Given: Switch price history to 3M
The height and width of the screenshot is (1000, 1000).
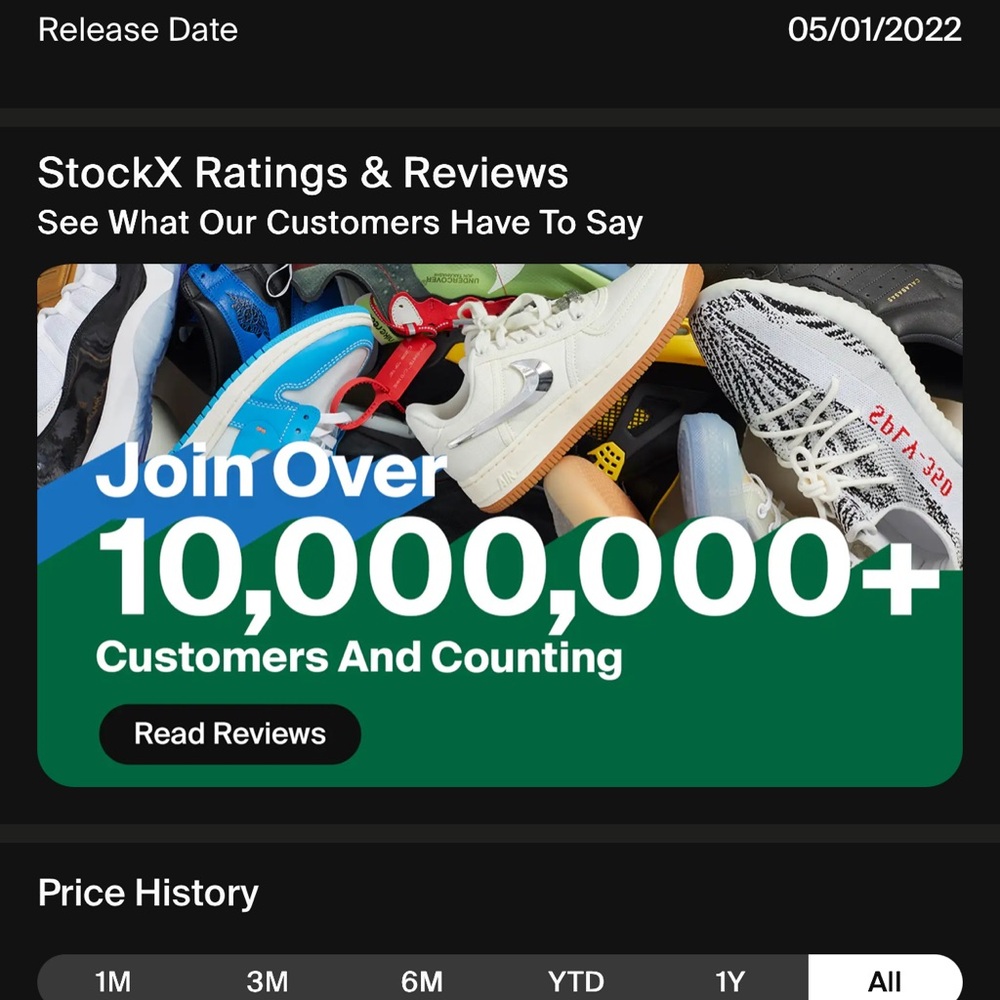Looking at the screenshot, I should pyautogui.click(x=267, y=981).
